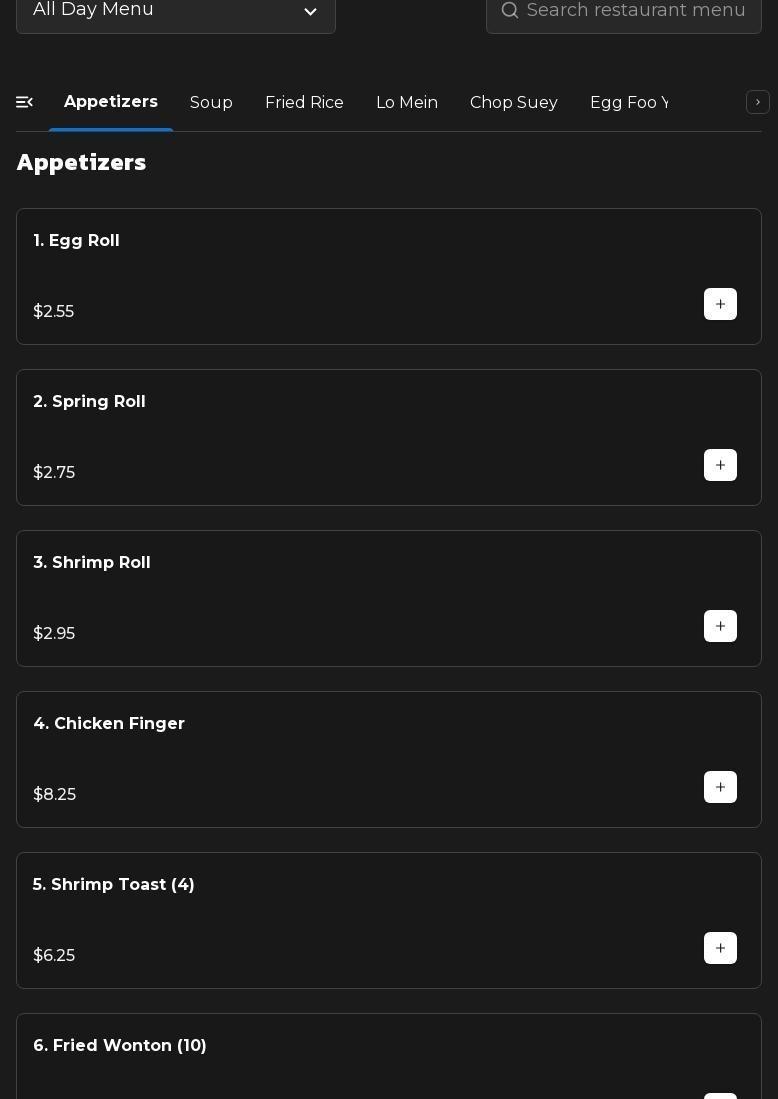Image resolution: width=778 pixels, height=1099 pixels.
Task: Add 1. Egg Roll to cart
Action: pos(720,304)
